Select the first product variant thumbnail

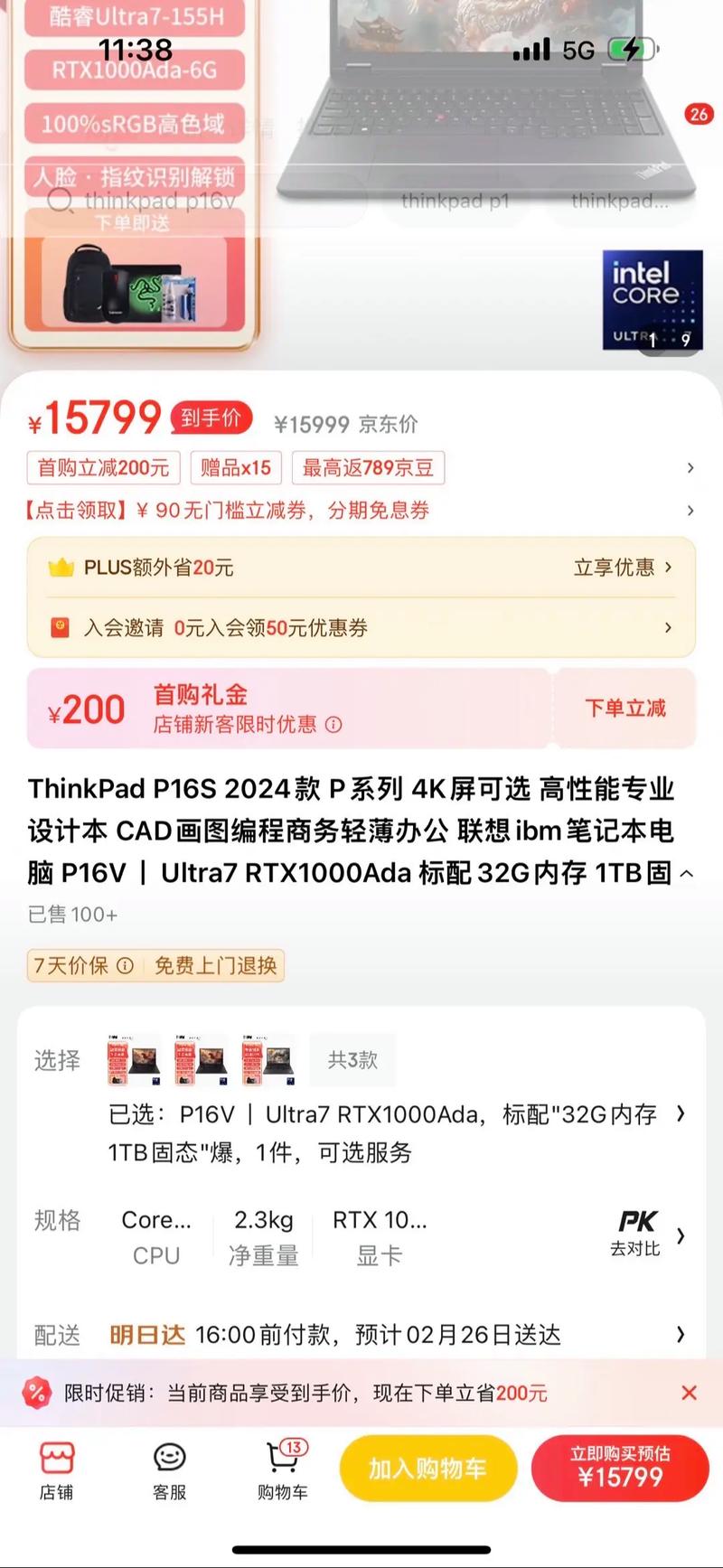132,1059
